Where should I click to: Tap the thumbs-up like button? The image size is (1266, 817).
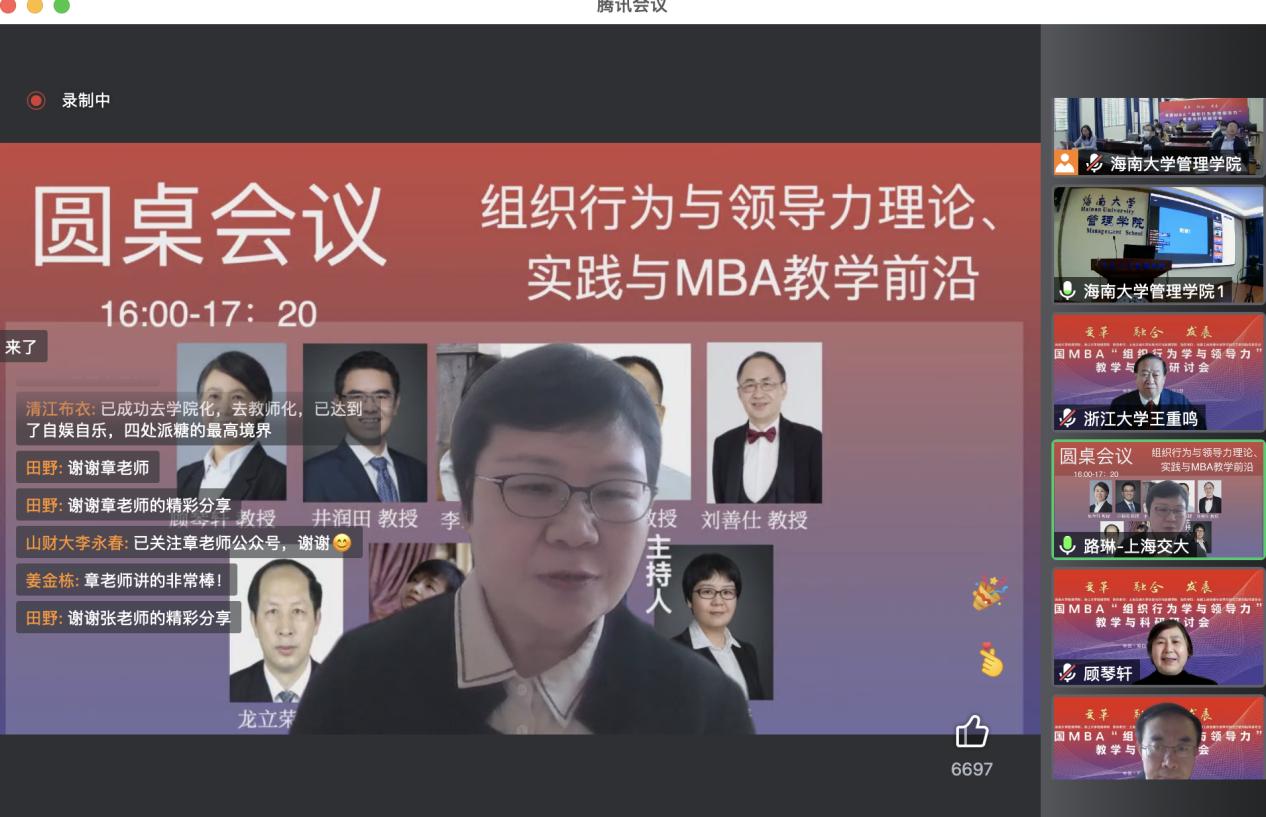pos(971,733)
